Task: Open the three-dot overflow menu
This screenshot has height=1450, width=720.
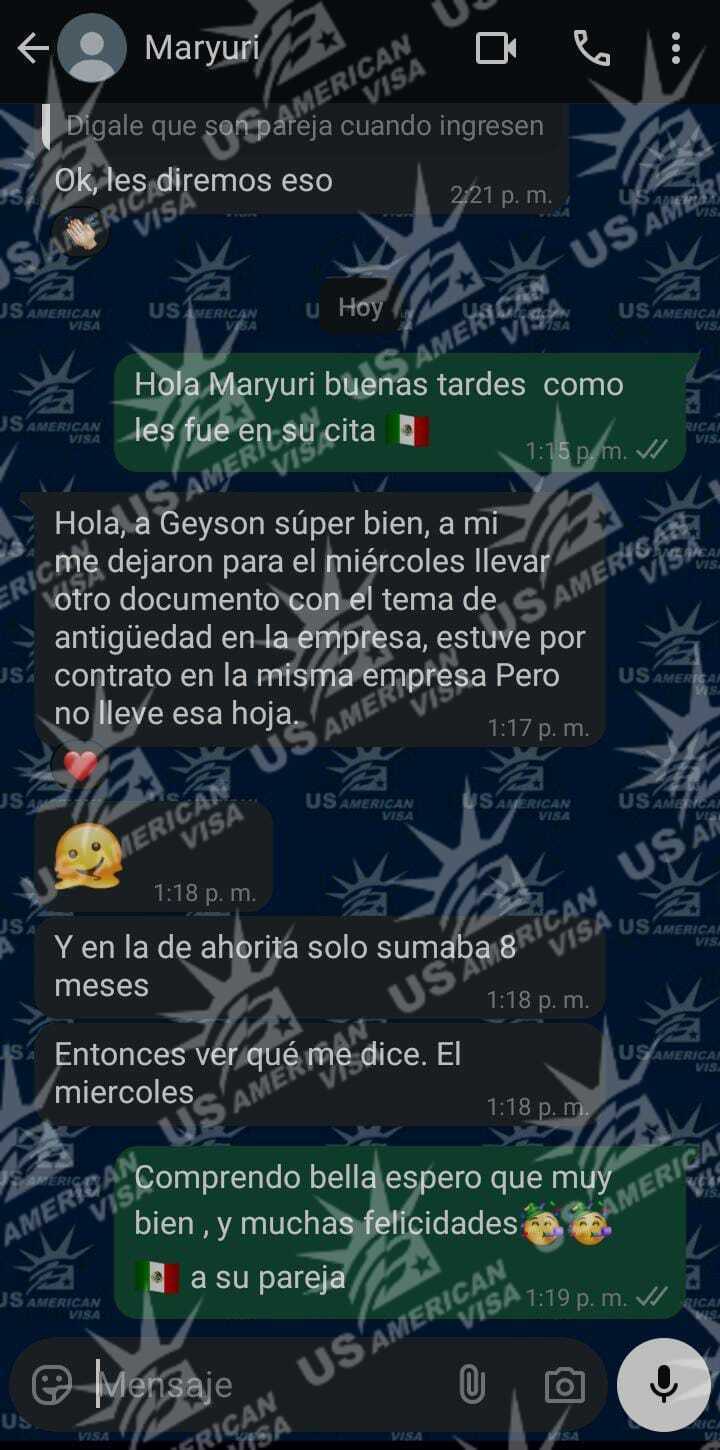Action: coord(676,48)
